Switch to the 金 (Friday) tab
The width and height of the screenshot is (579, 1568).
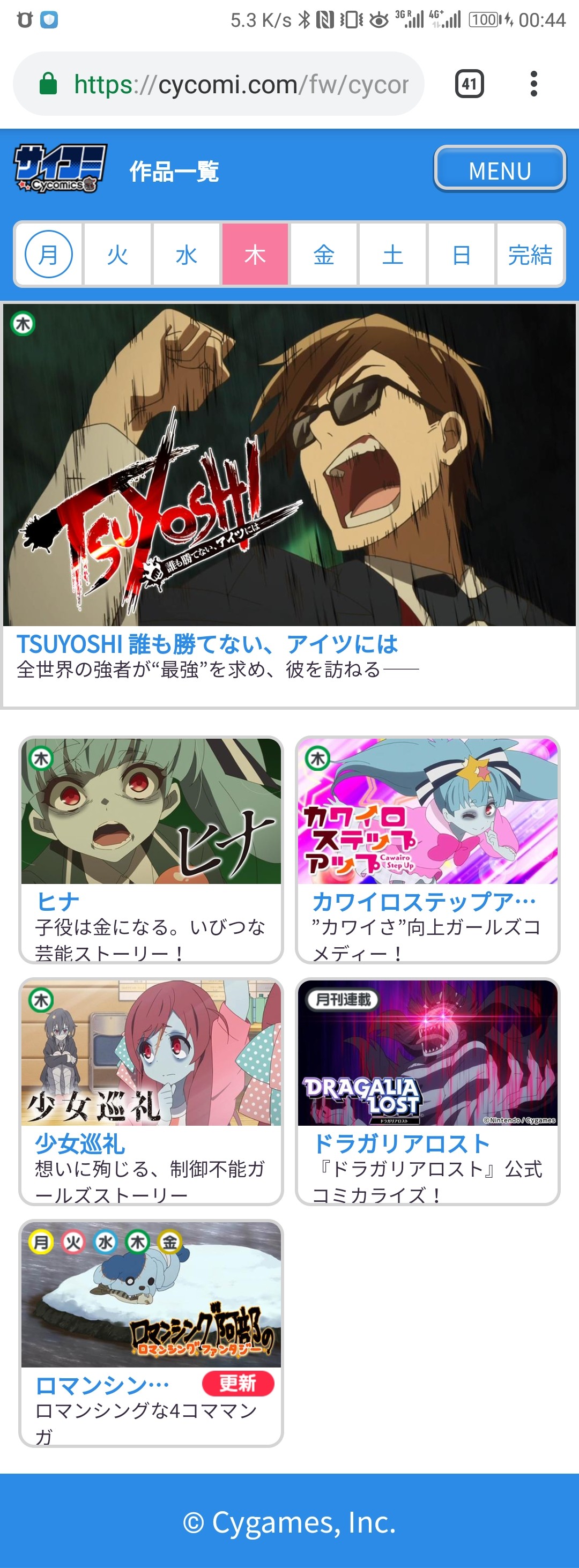pyautogui.click(x=324, y=255)
